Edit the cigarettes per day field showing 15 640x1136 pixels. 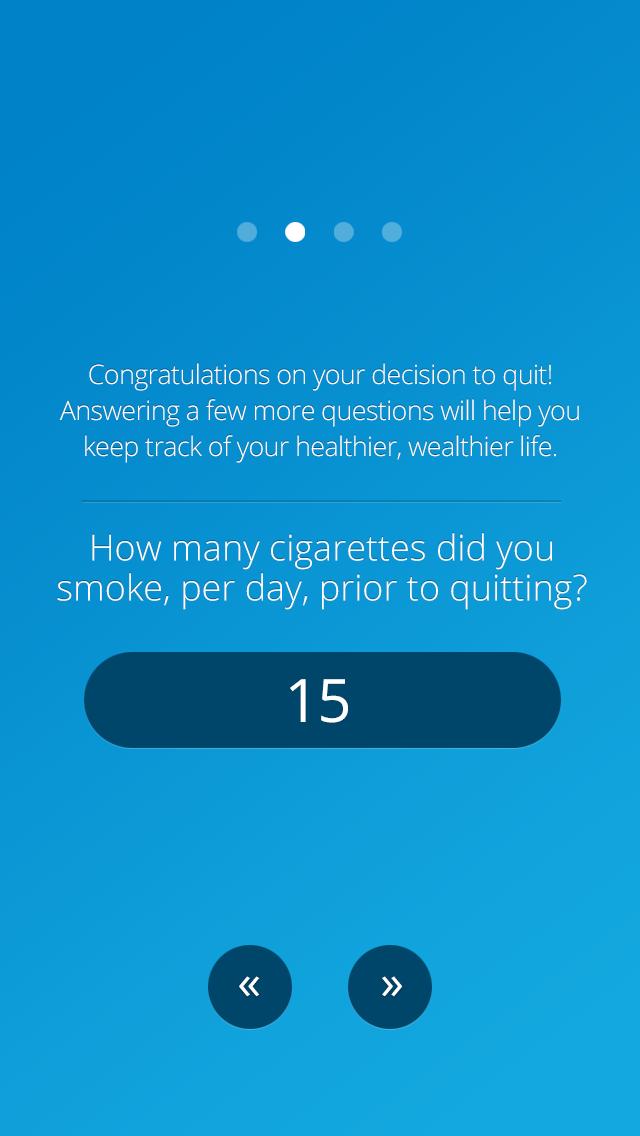click(321, 700)
